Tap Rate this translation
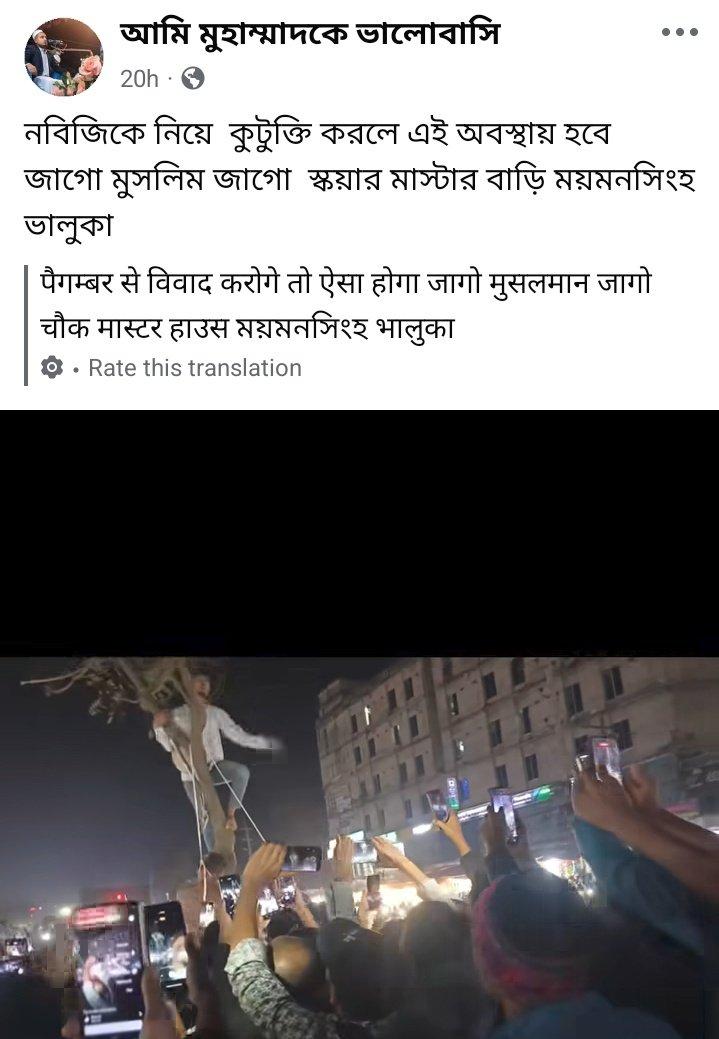Image resolution: width=719 pixels, height=1039 pixels. click(x=195, y=368)
